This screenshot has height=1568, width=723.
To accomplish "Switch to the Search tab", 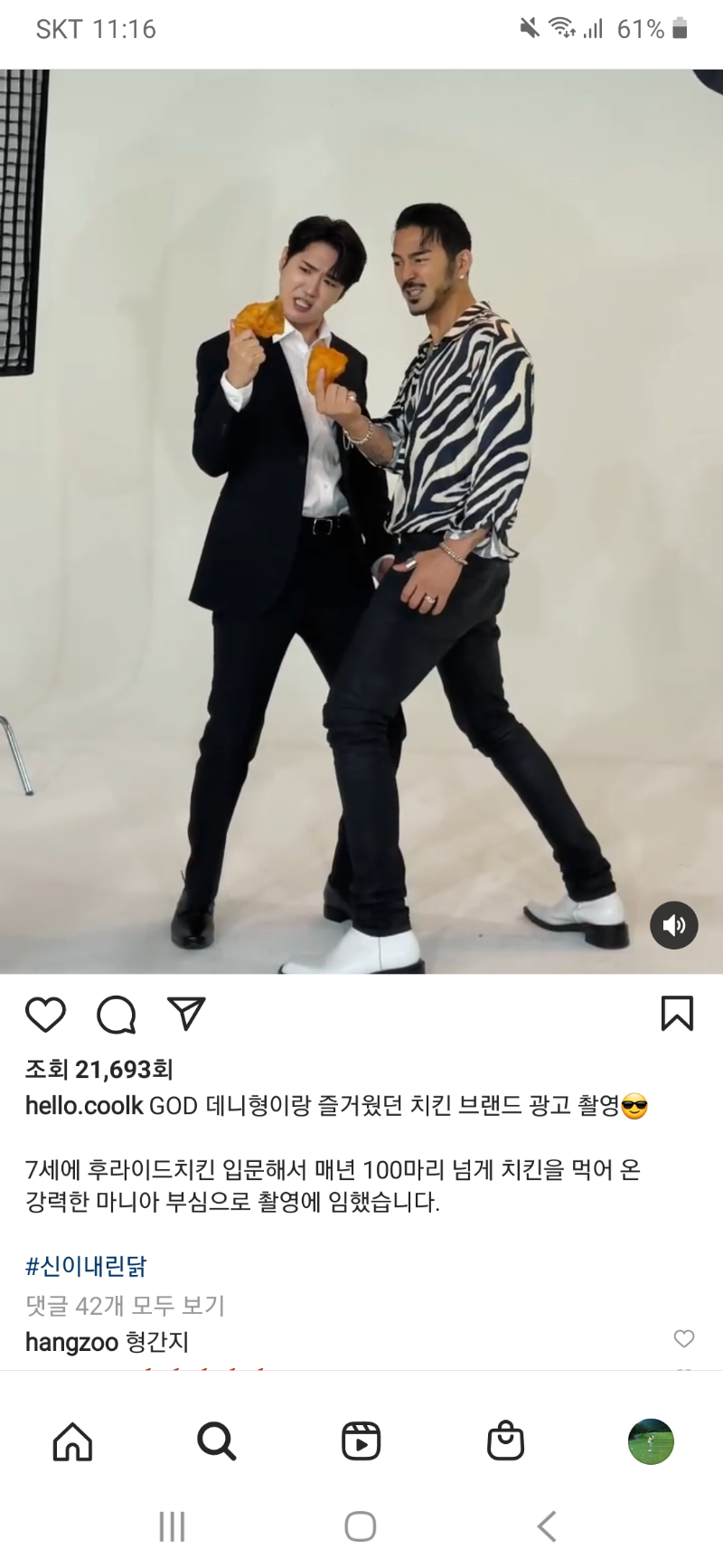I will click(x=216, y=1442).
